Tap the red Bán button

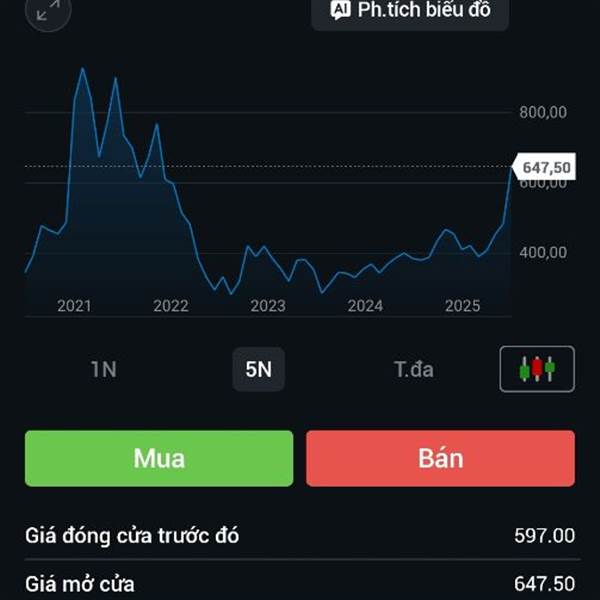click(440, 458)
